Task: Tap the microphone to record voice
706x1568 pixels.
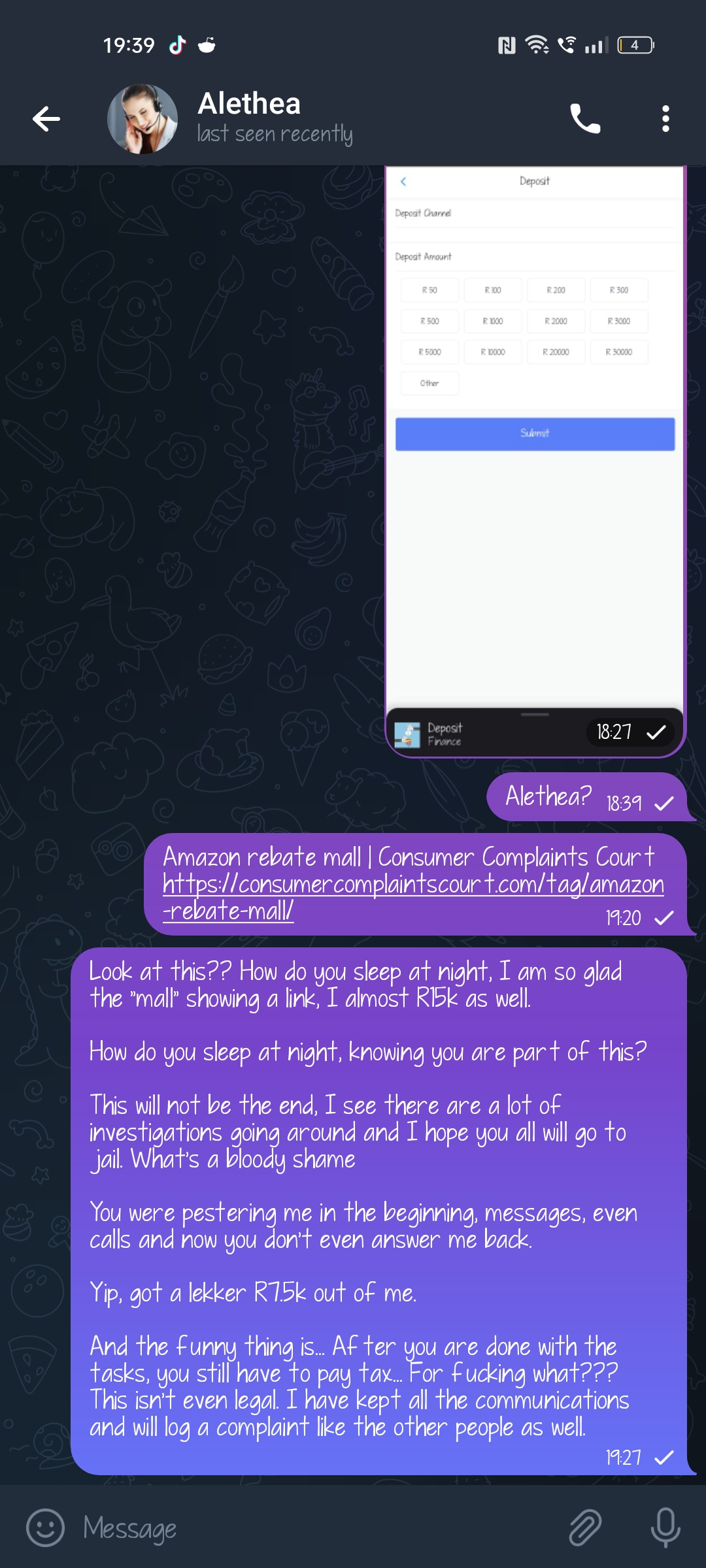Action: pyautogui.click(x=665, y=1527)
